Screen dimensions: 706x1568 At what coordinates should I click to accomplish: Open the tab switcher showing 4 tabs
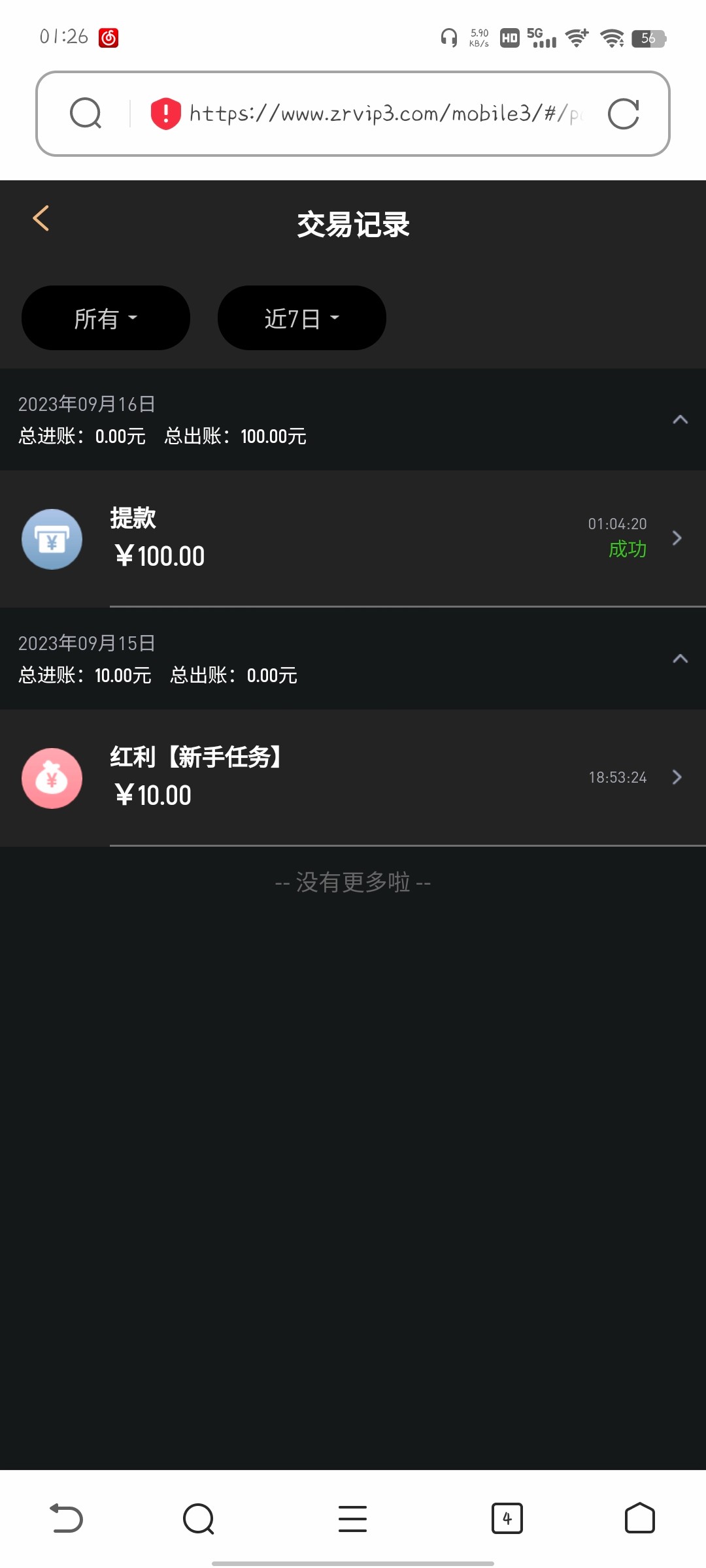507,1518
